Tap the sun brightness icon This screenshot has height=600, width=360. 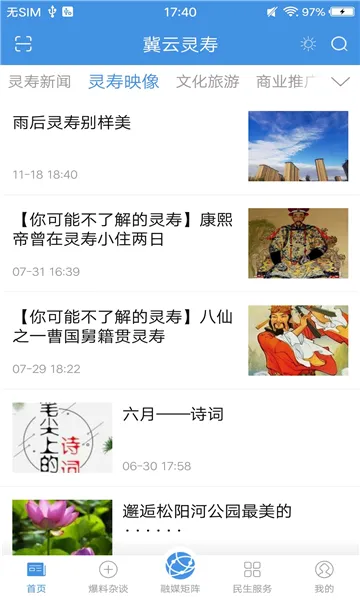coord(308,44)
